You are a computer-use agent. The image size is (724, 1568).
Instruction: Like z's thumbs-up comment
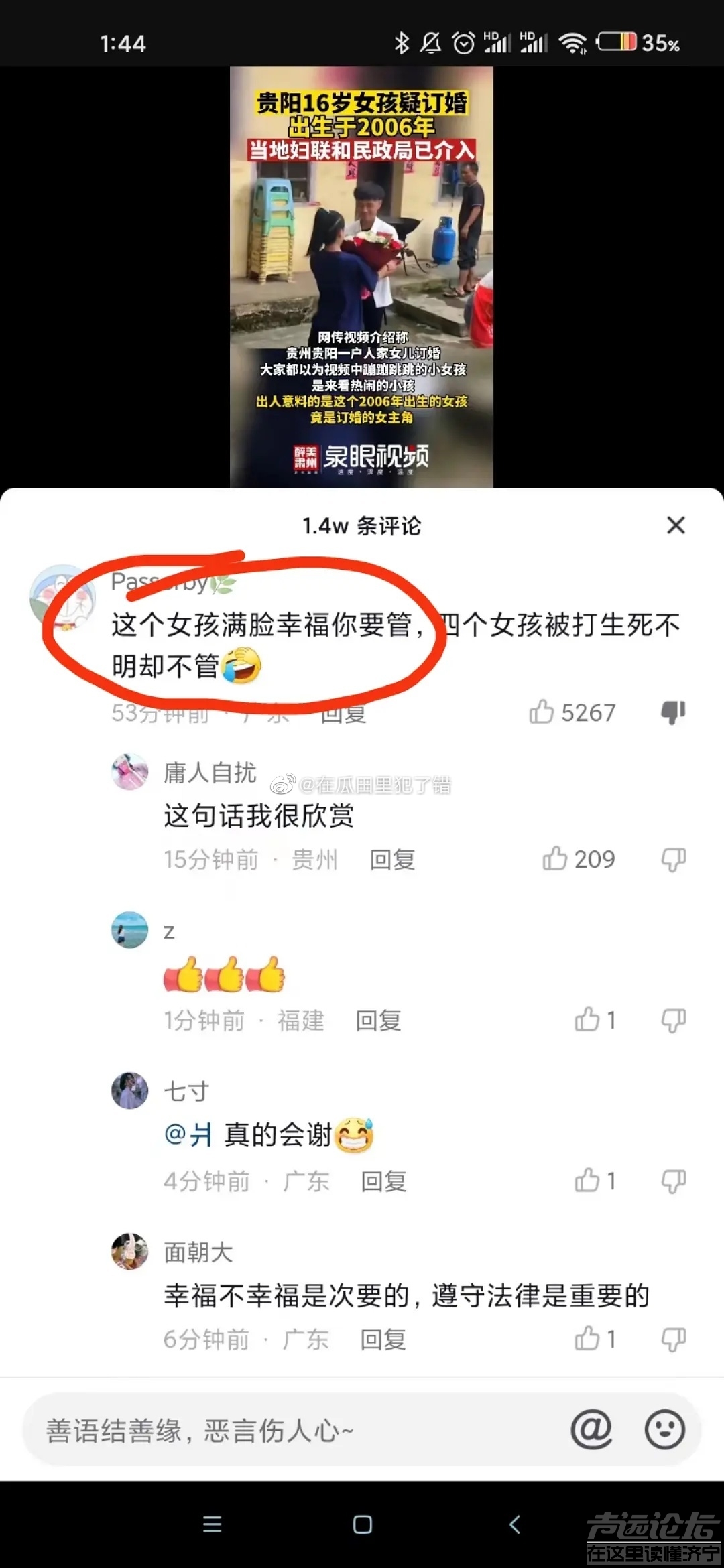tap(587, 1020)
